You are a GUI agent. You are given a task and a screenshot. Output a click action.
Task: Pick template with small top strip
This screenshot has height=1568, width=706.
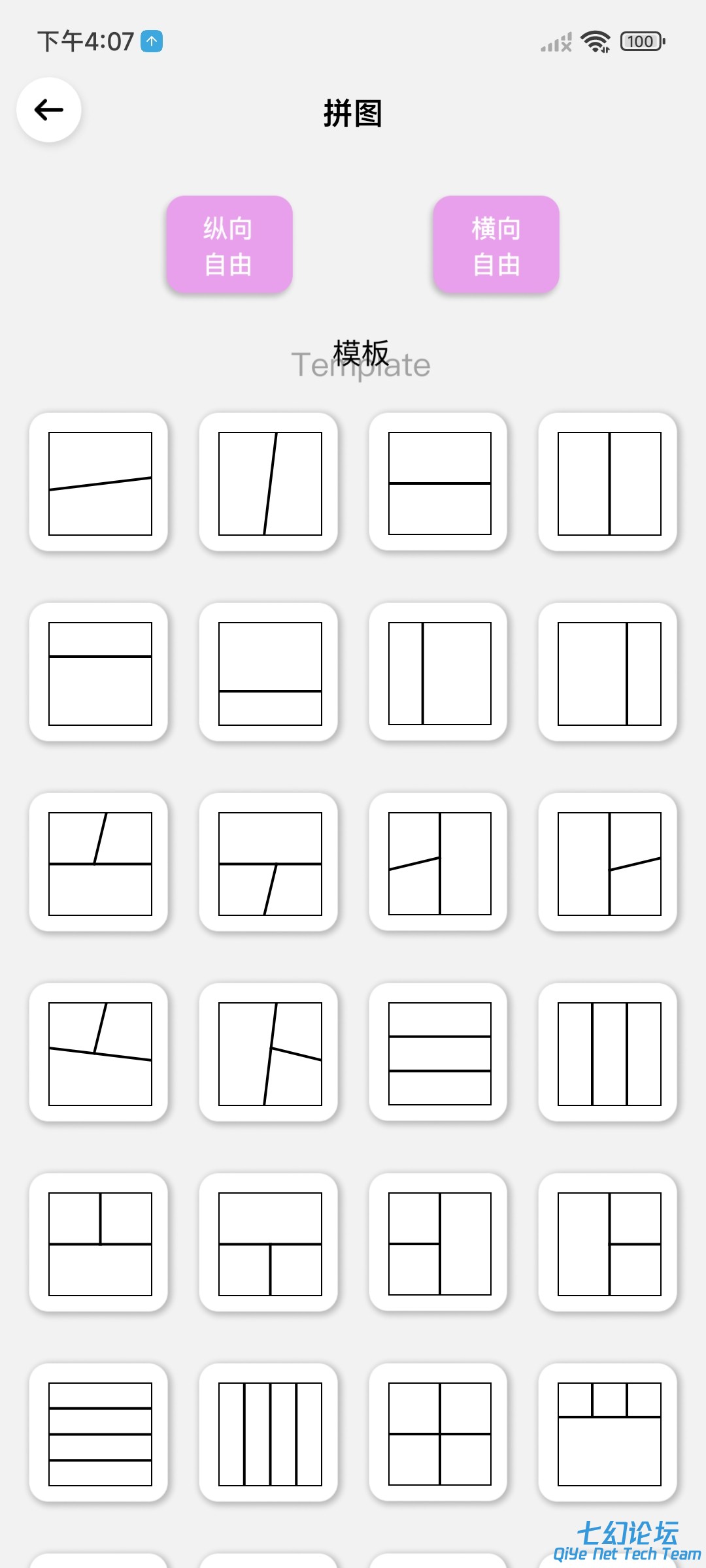(x=99, y=673)
